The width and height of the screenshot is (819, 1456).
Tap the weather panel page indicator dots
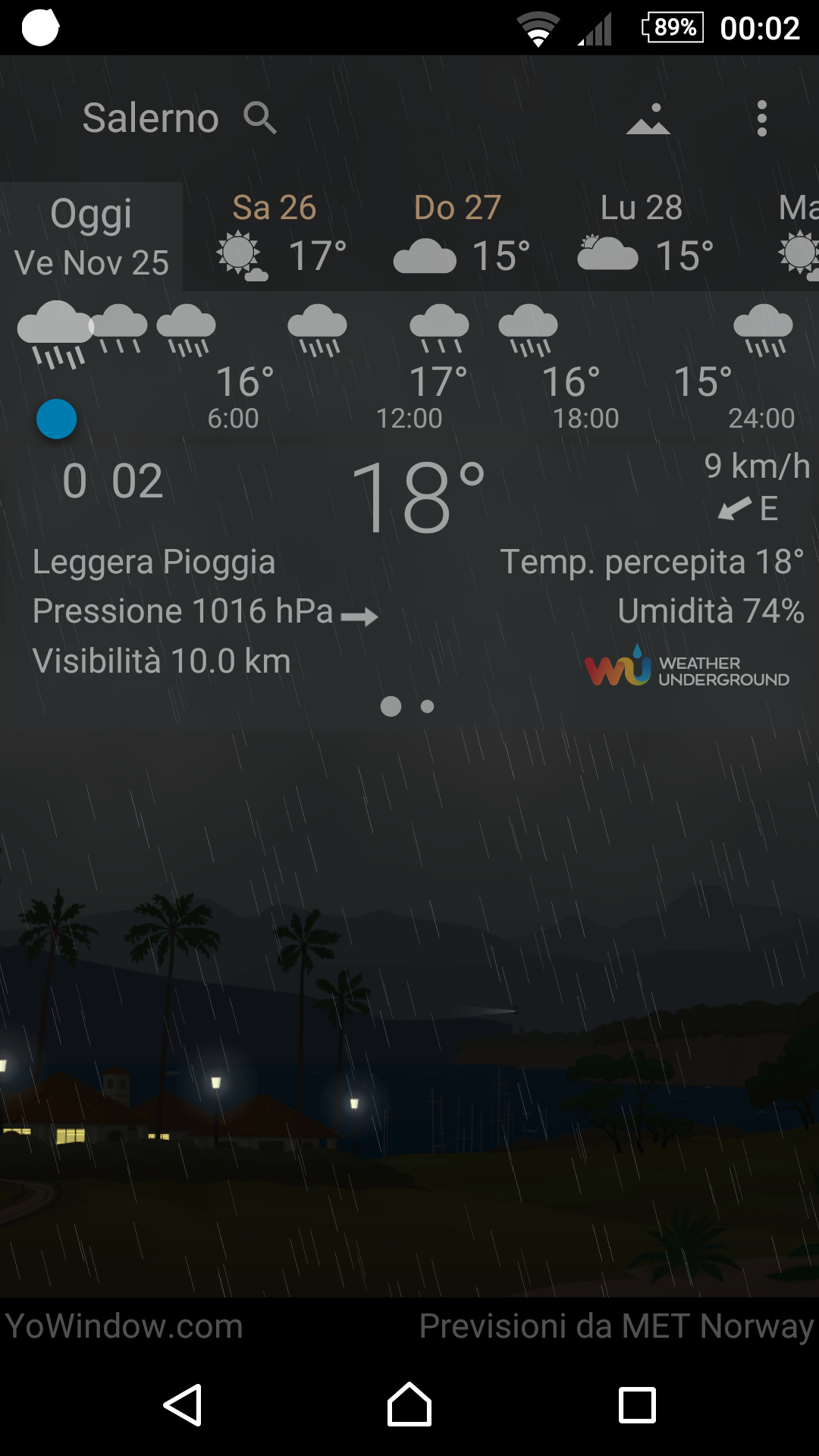point(407,706)
